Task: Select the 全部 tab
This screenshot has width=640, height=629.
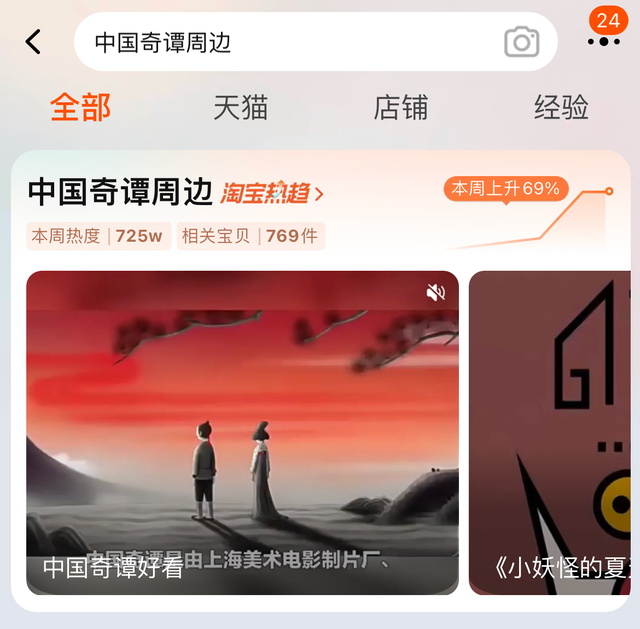Action: [80, 107]
